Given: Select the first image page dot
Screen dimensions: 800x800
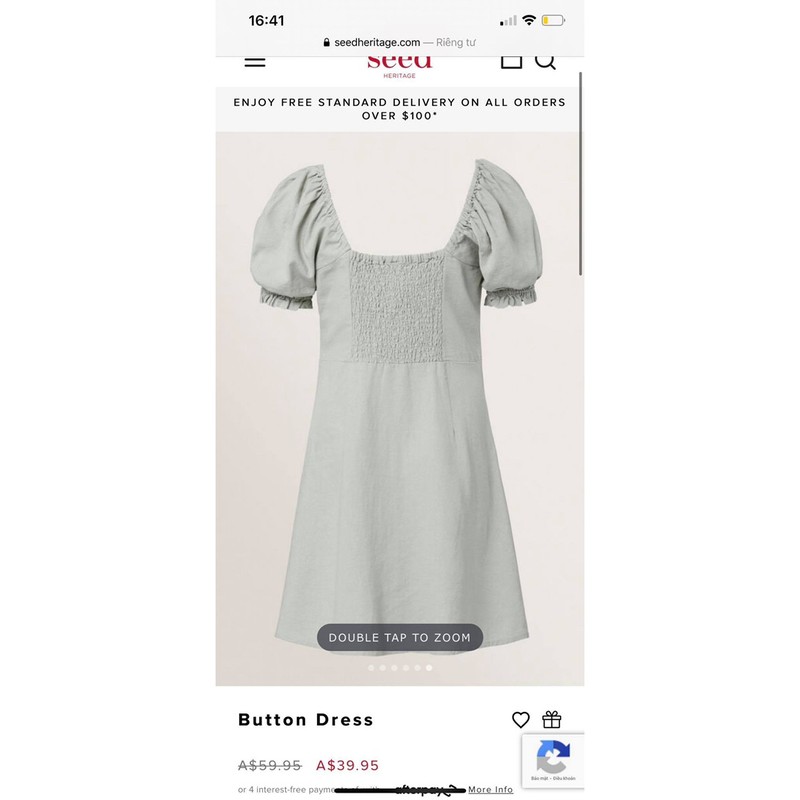Looking at the screenshot, I should 371,667.
